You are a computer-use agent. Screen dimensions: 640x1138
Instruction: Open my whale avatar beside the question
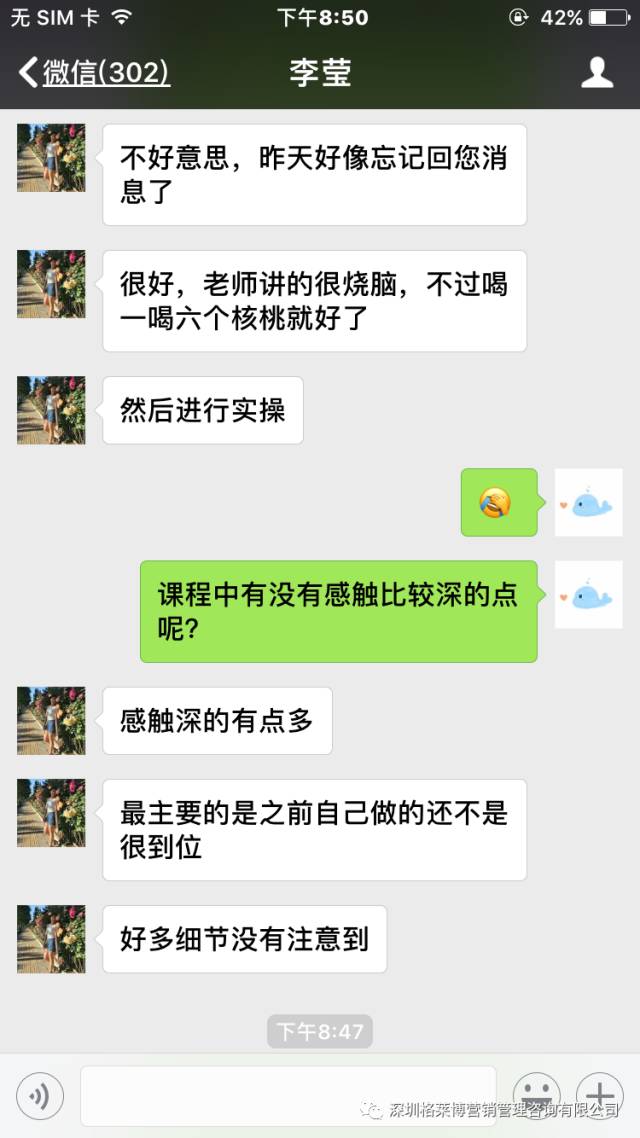click(588, 595)
